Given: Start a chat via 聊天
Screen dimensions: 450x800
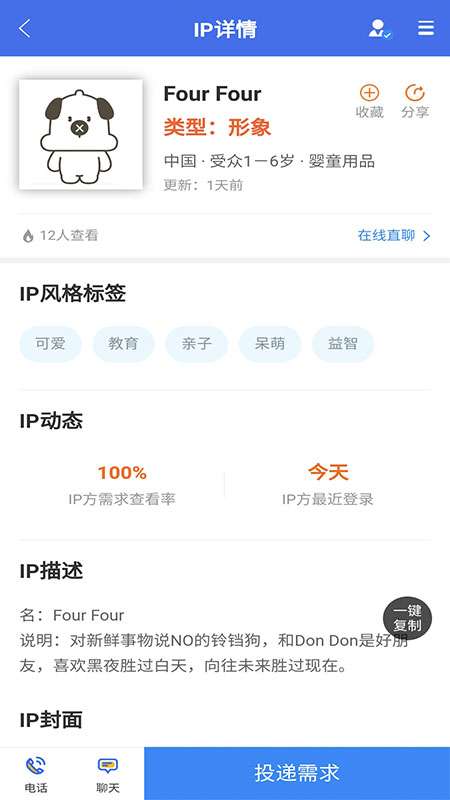Looking at the screenshot, I should point(108,774).
